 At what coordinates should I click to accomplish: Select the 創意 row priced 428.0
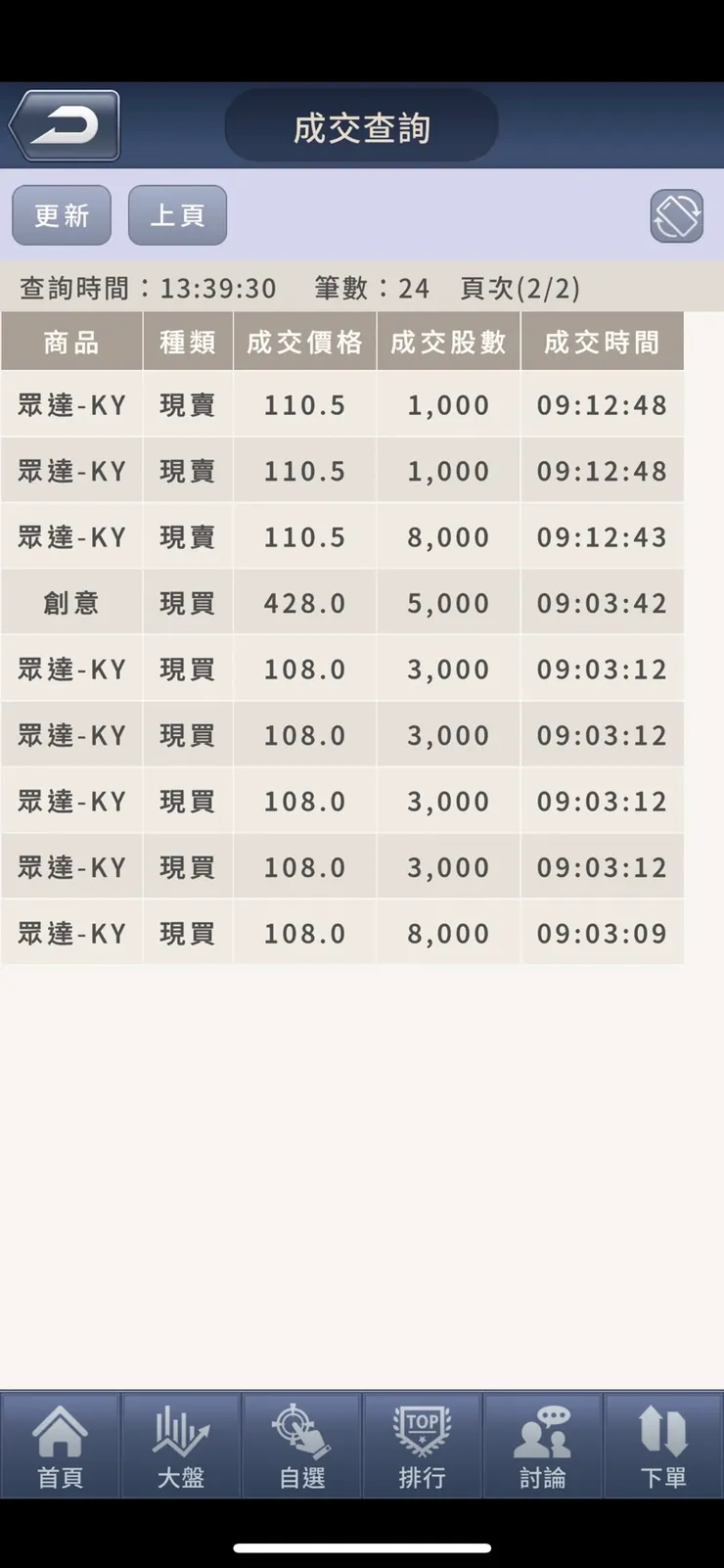(x=362, y=603)
